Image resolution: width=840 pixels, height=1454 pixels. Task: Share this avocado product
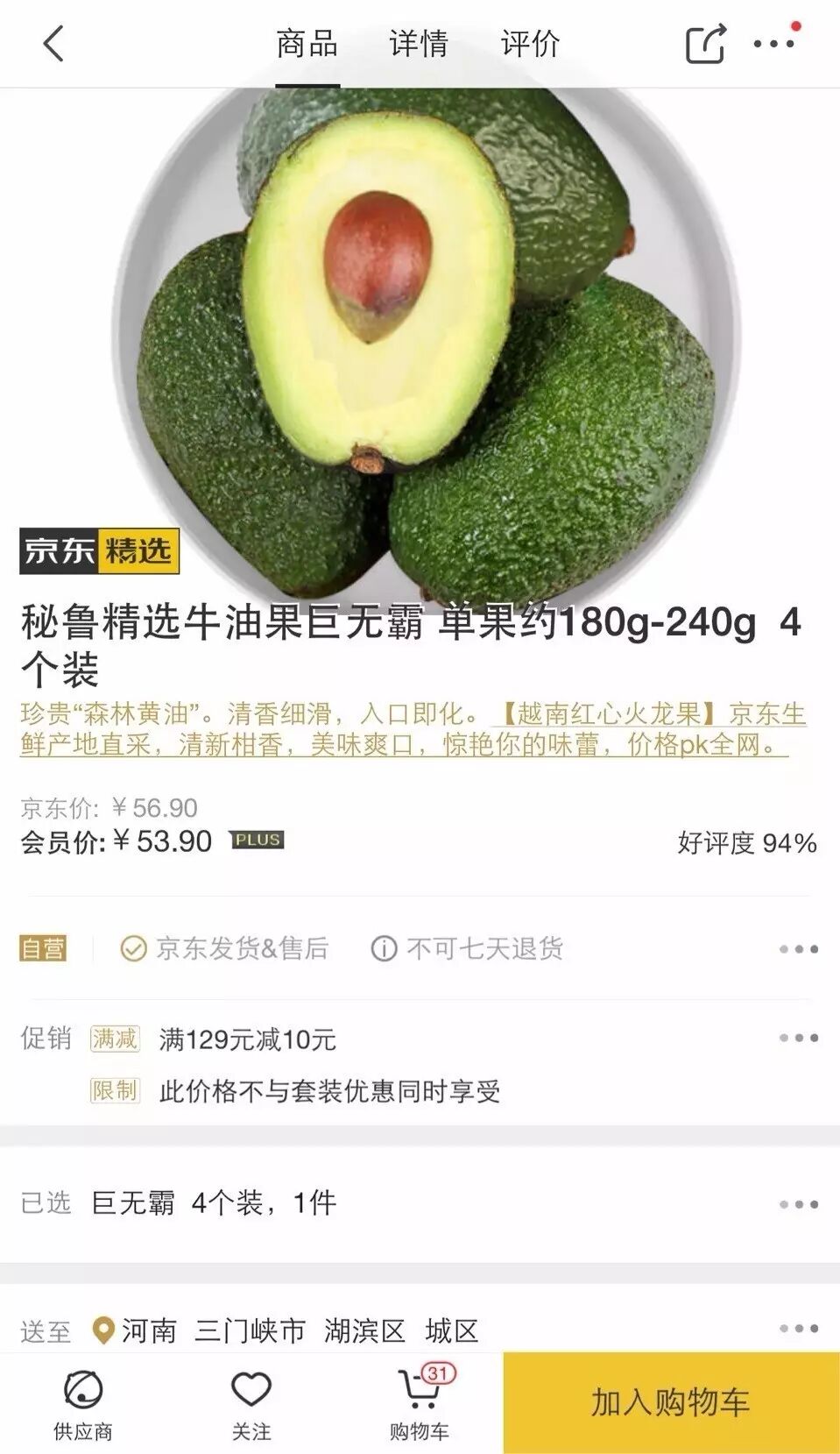pyautogui.click(x=705, y=44)
